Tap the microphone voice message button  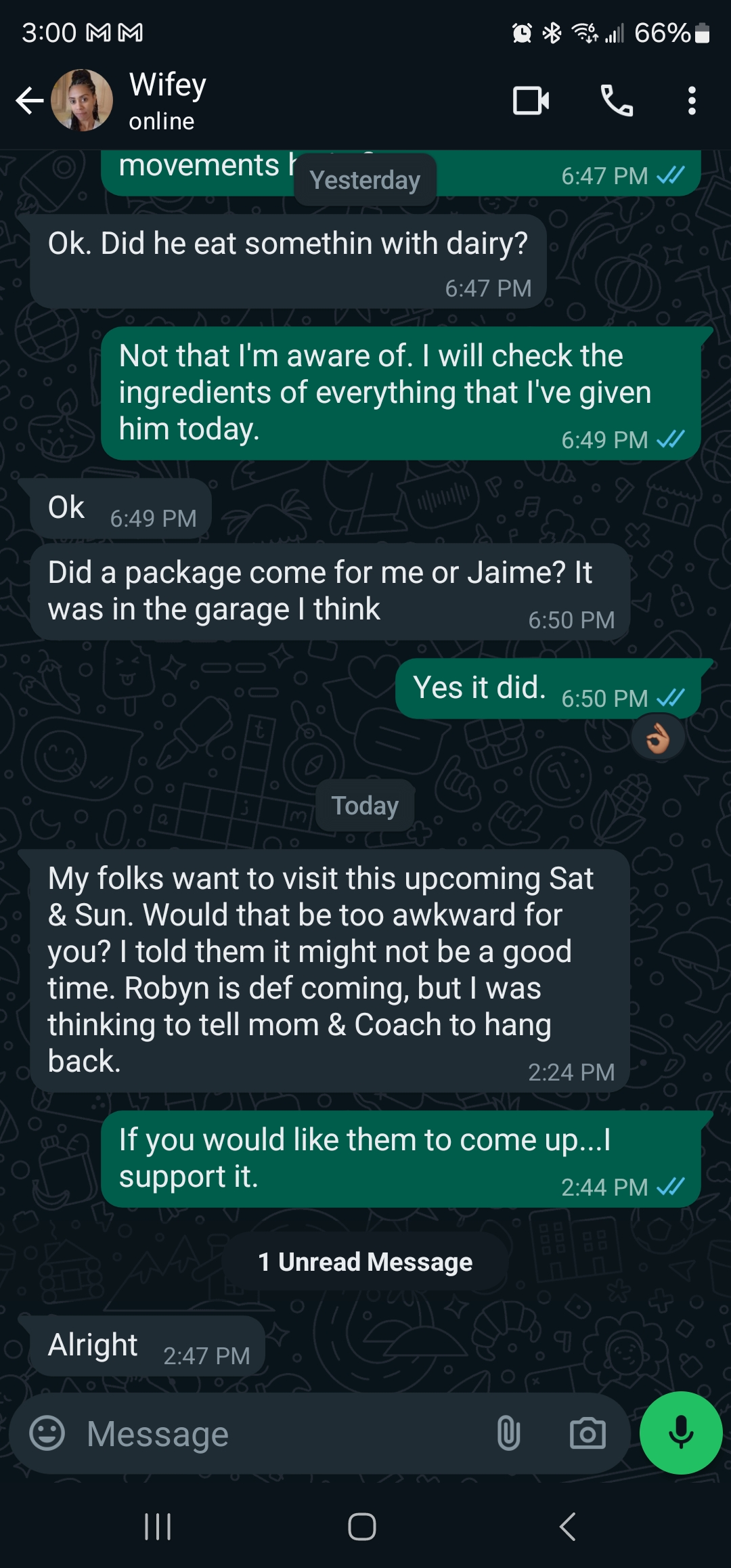[x=681, y=1433]
